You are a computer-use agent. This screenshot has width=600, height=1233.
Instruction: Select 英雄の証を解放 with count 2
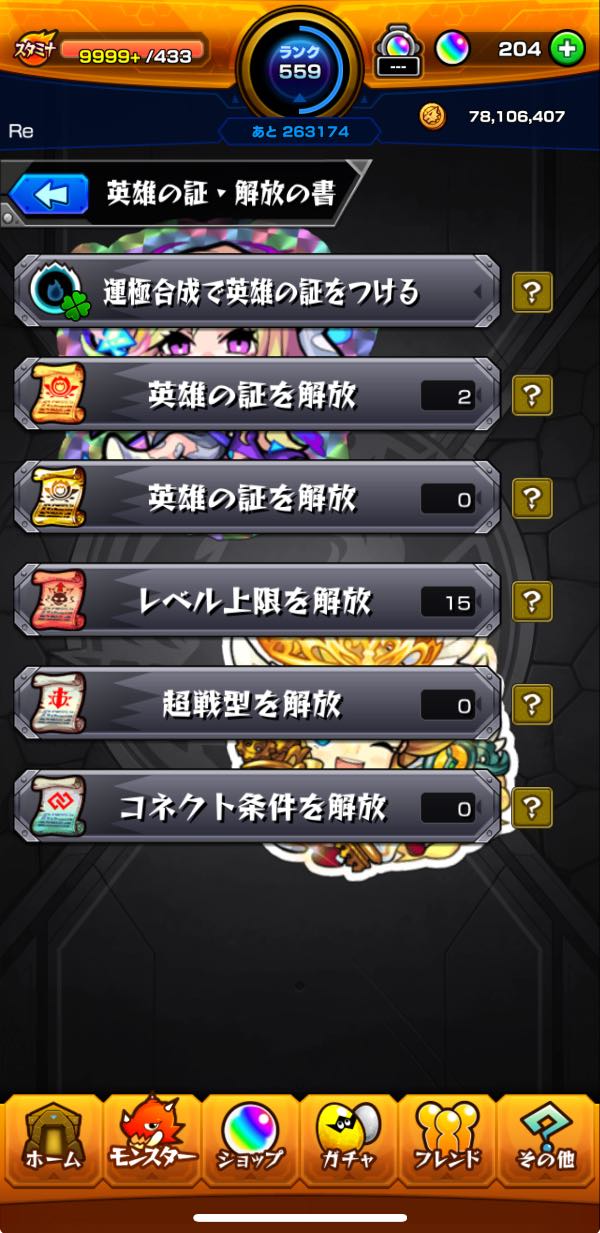point(257,395)
